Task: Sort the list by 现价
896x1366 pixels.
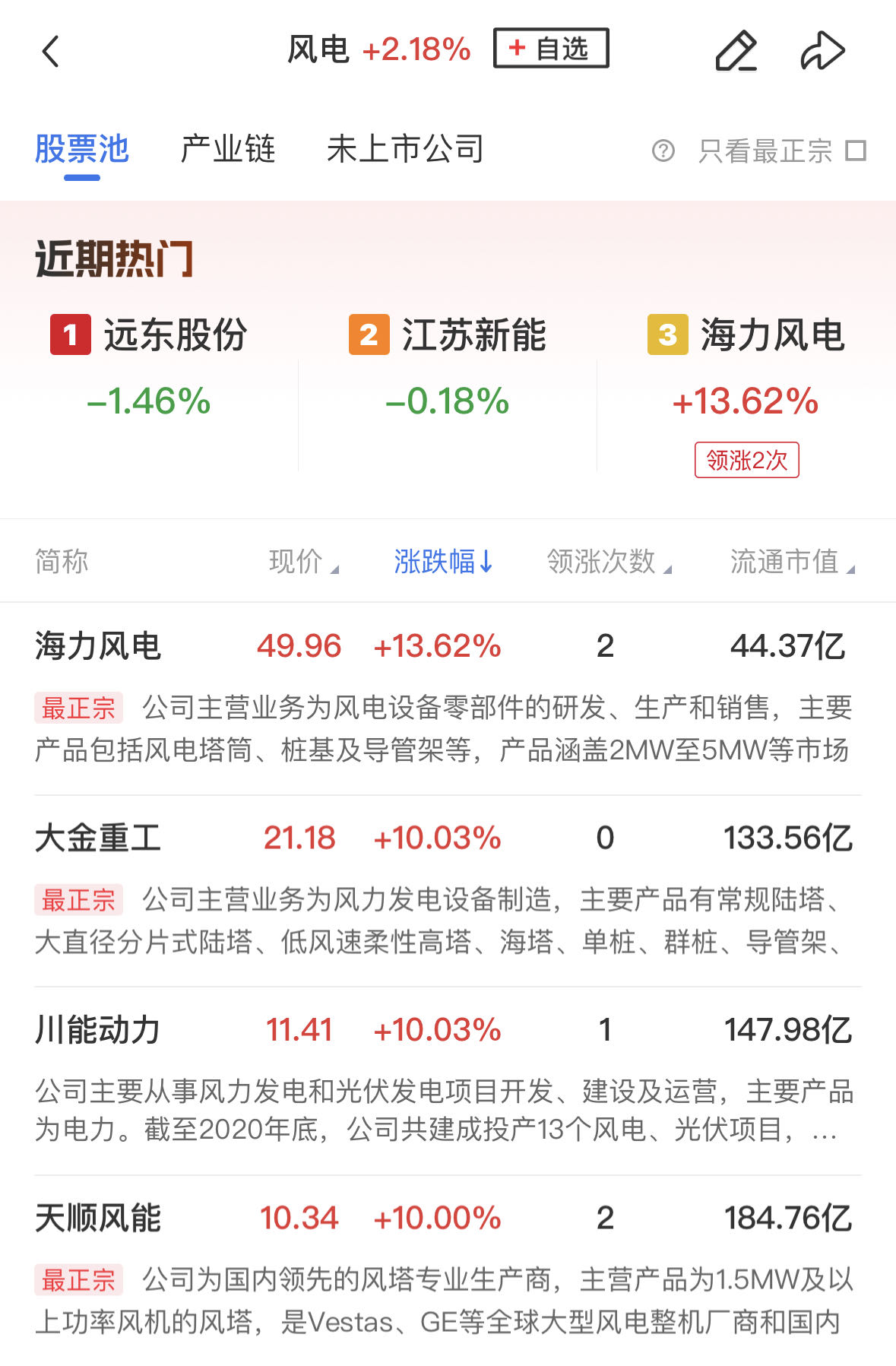Action: click(303, 562)
